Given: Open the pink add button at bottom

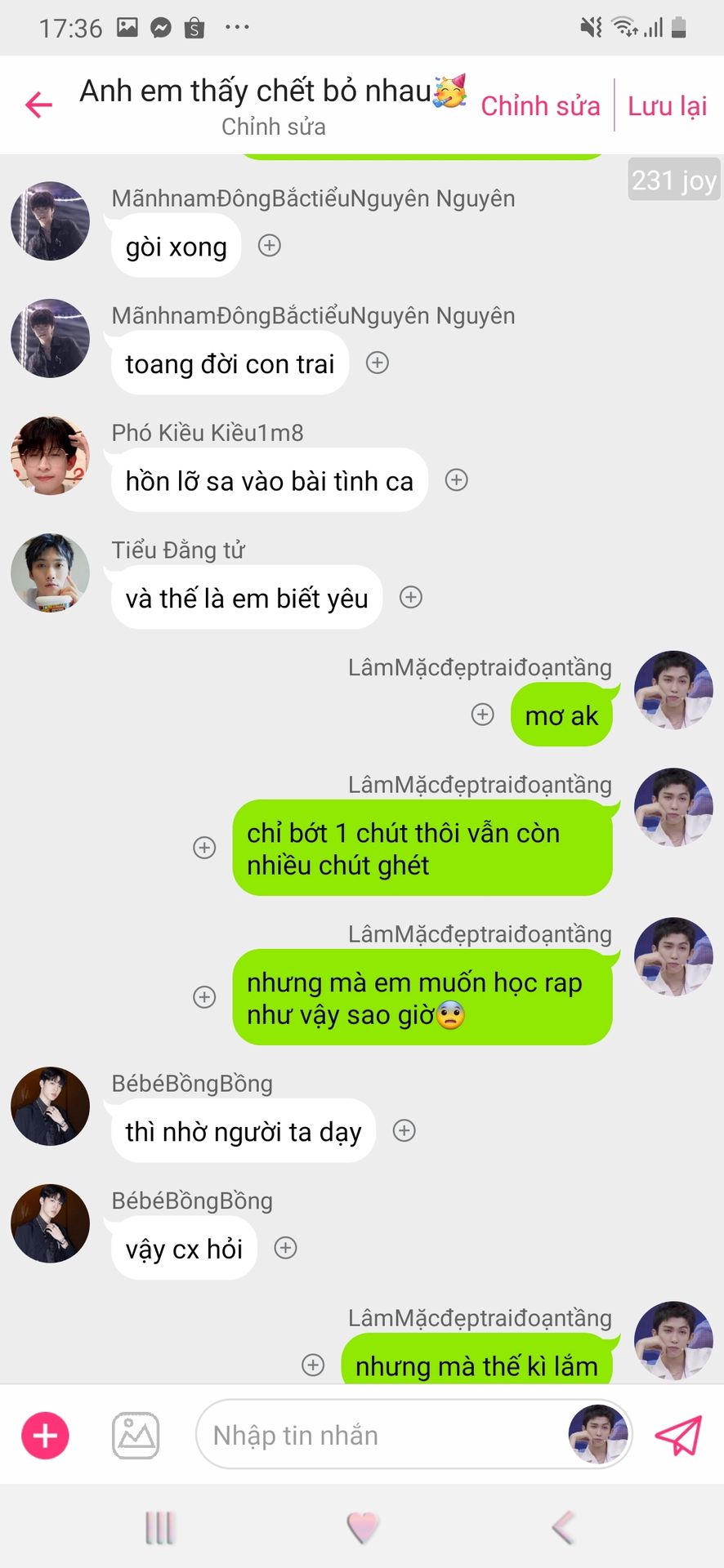Looking at the screenshot, I should (x=45, y=1435).
